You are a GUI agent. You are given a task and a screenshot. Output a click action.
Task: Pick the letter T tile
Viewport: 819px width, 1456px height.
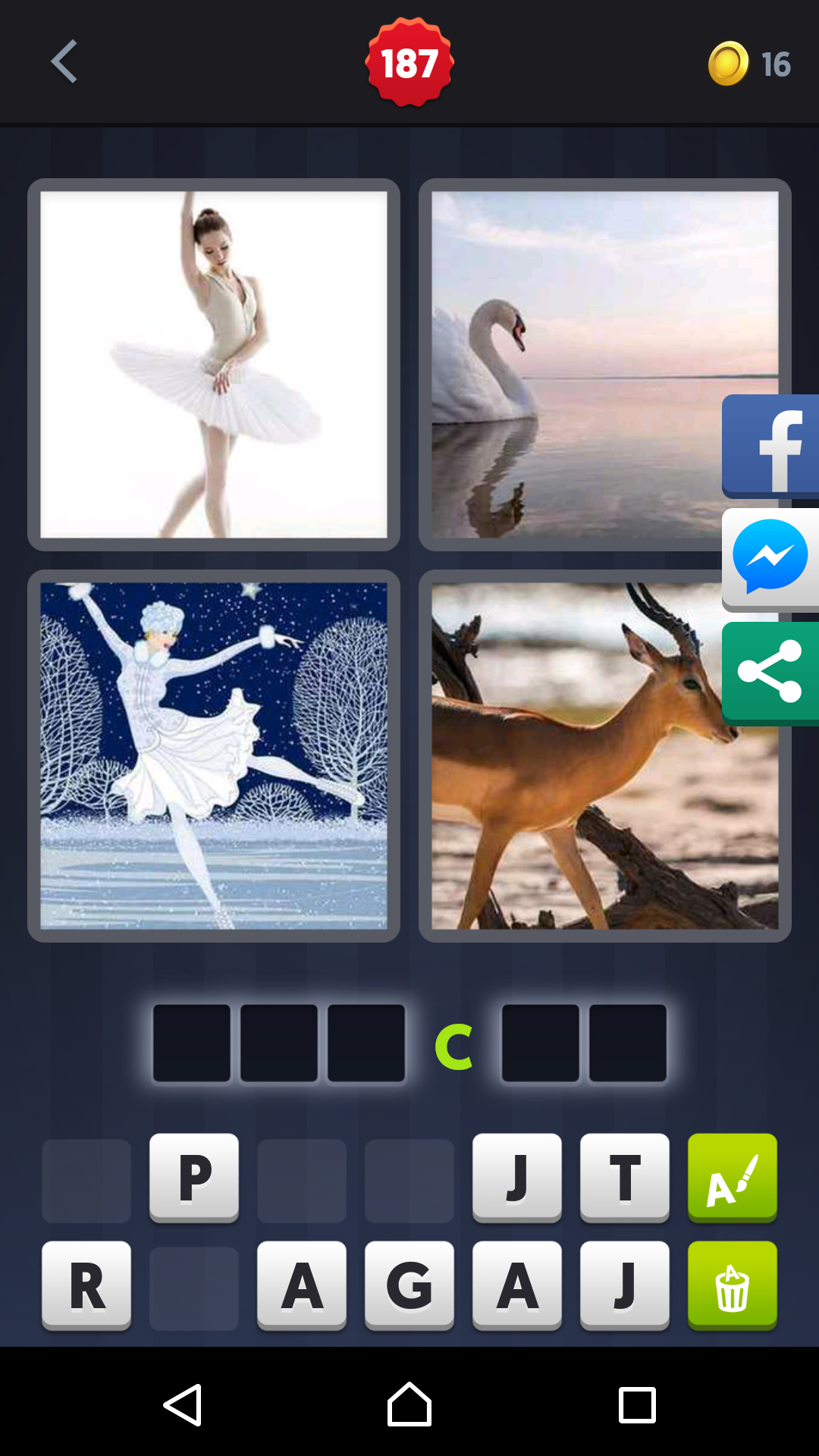[625, 1177]
